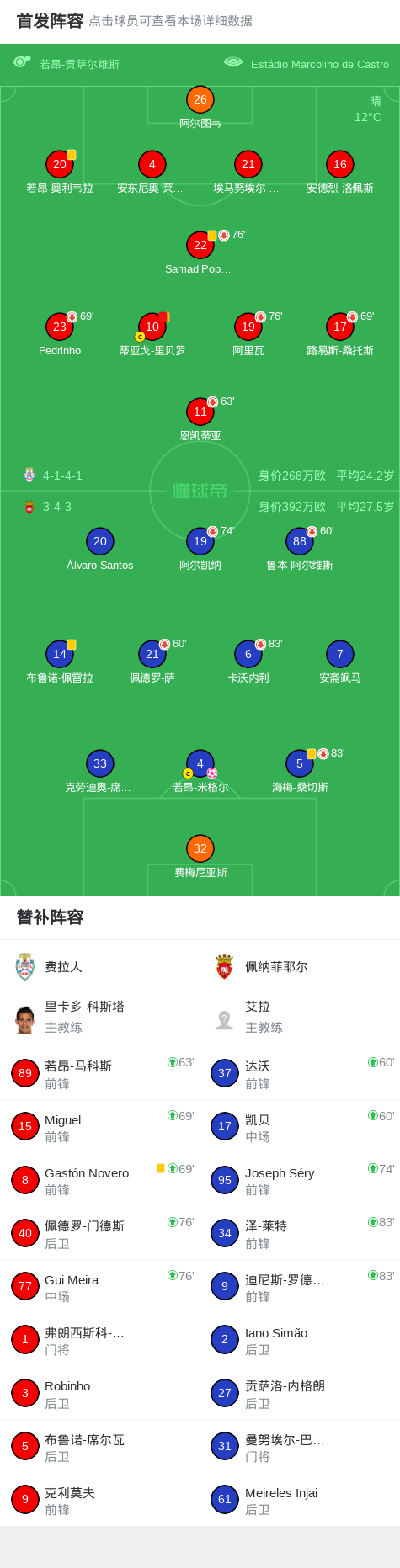Image resolution: width=400 pixels, height=1568 pixels.
Task: View substitute Iano Simão number 2
Action: (300, 1340)
